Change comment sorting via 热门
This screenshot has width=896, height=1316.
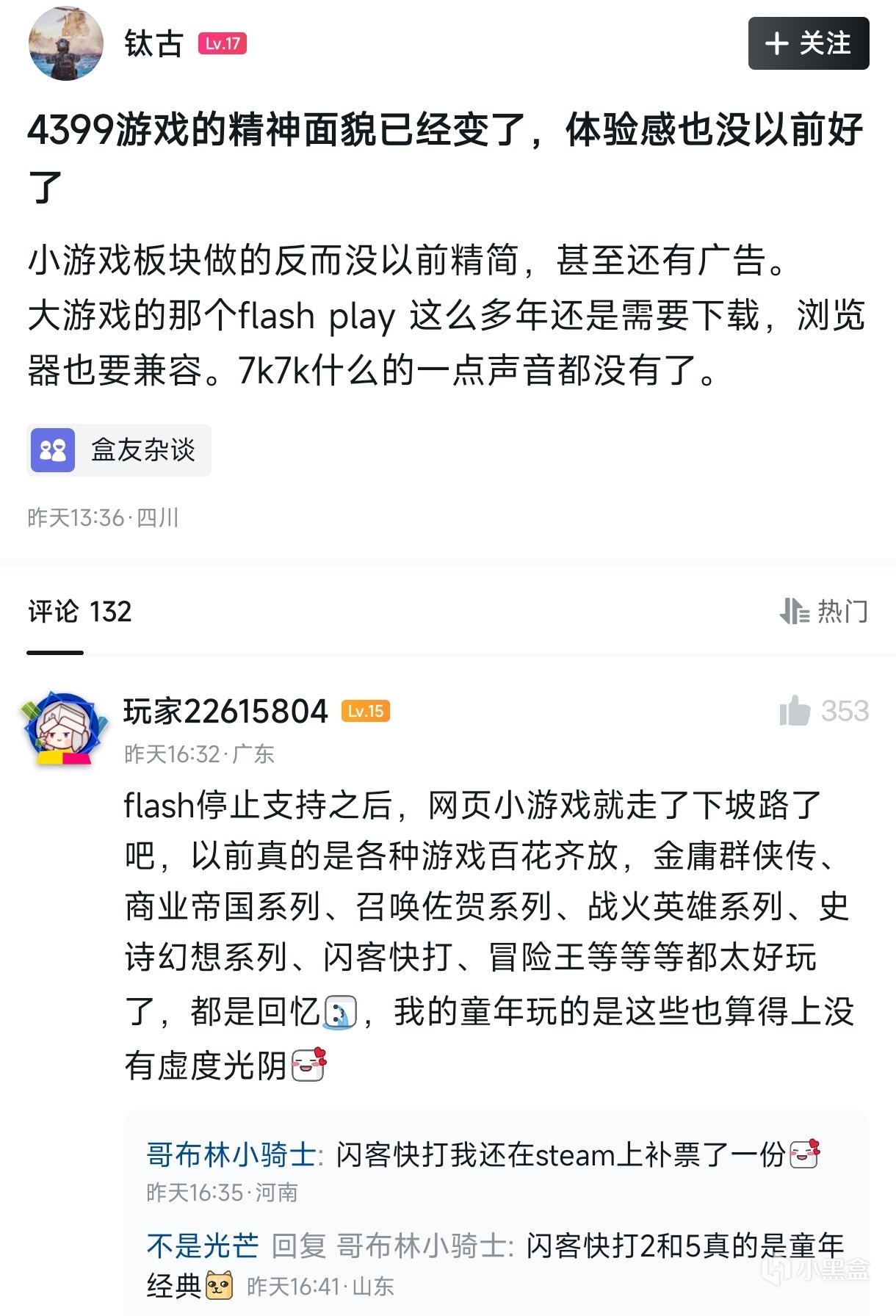point(824,611)
